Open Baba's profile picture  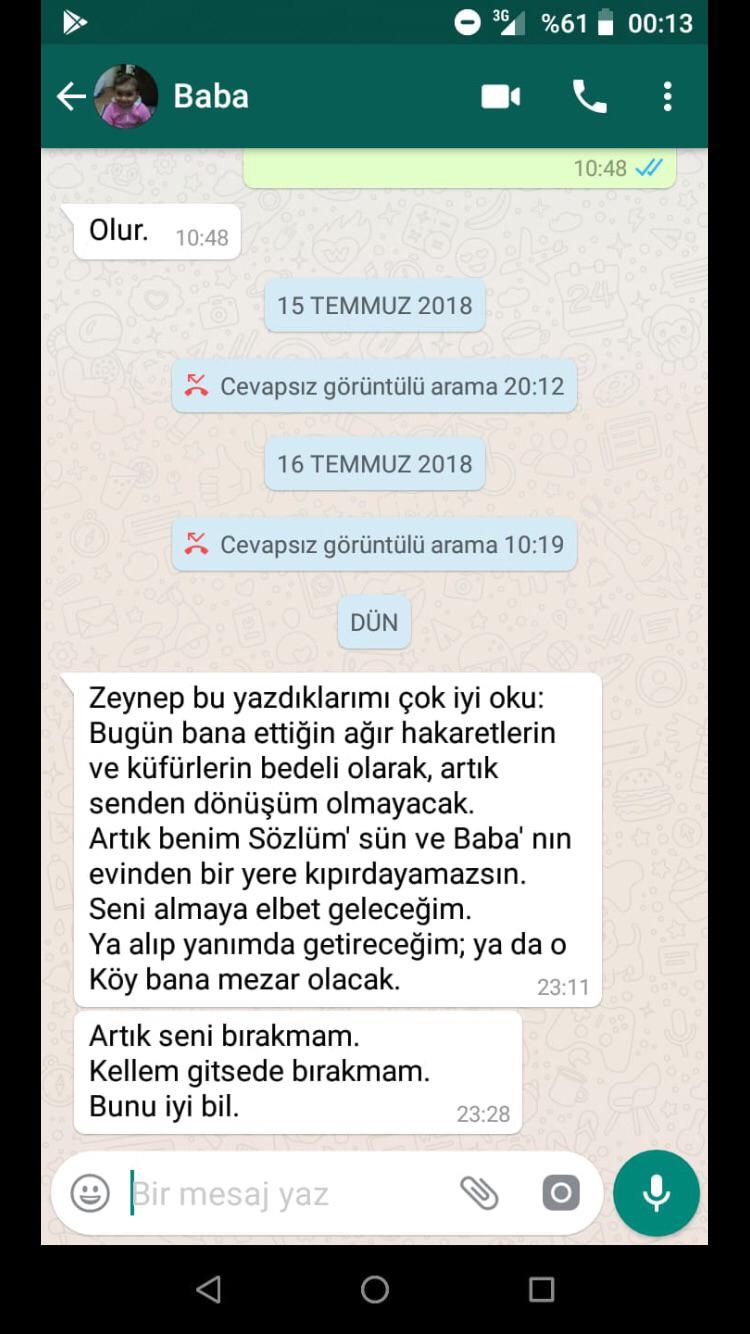tap(126, 97)
